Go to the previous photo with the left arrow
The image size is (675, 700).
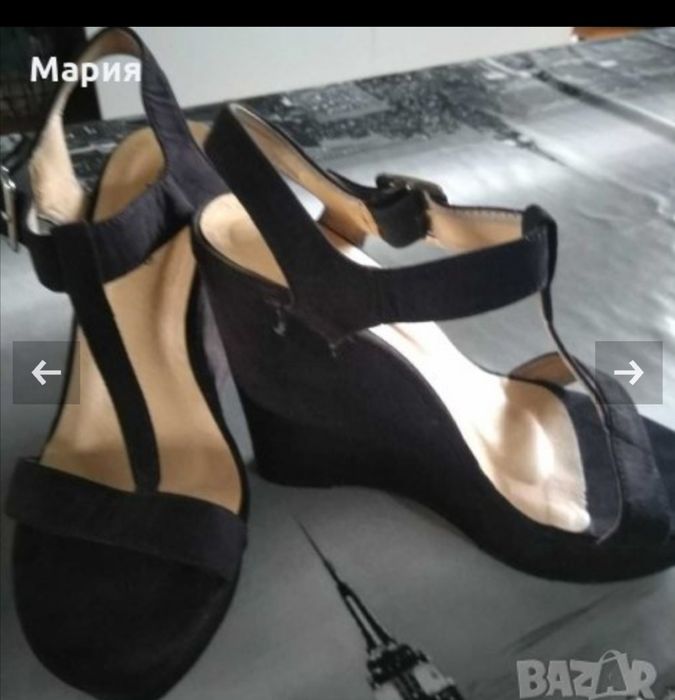click(x=46, y=373)
